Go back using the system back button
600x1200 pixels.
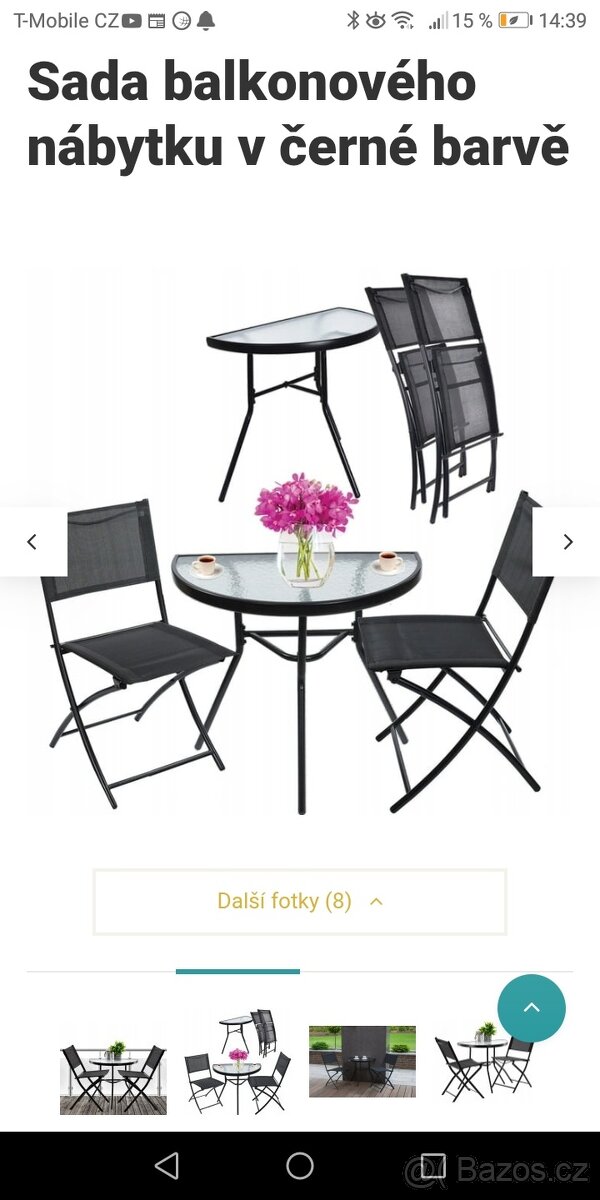click(167, 1165)
